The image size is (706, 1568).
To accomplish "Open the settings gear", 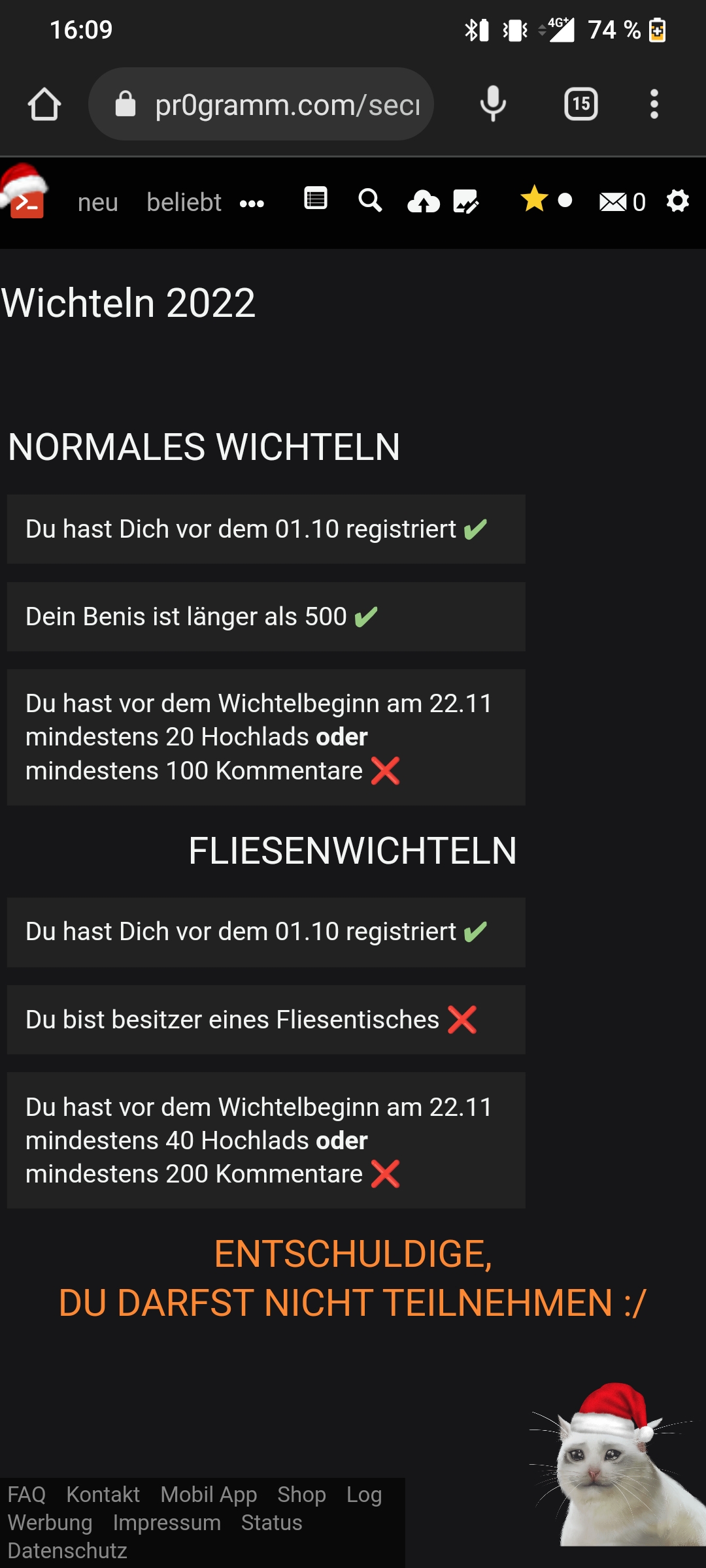I will (678, 201).
